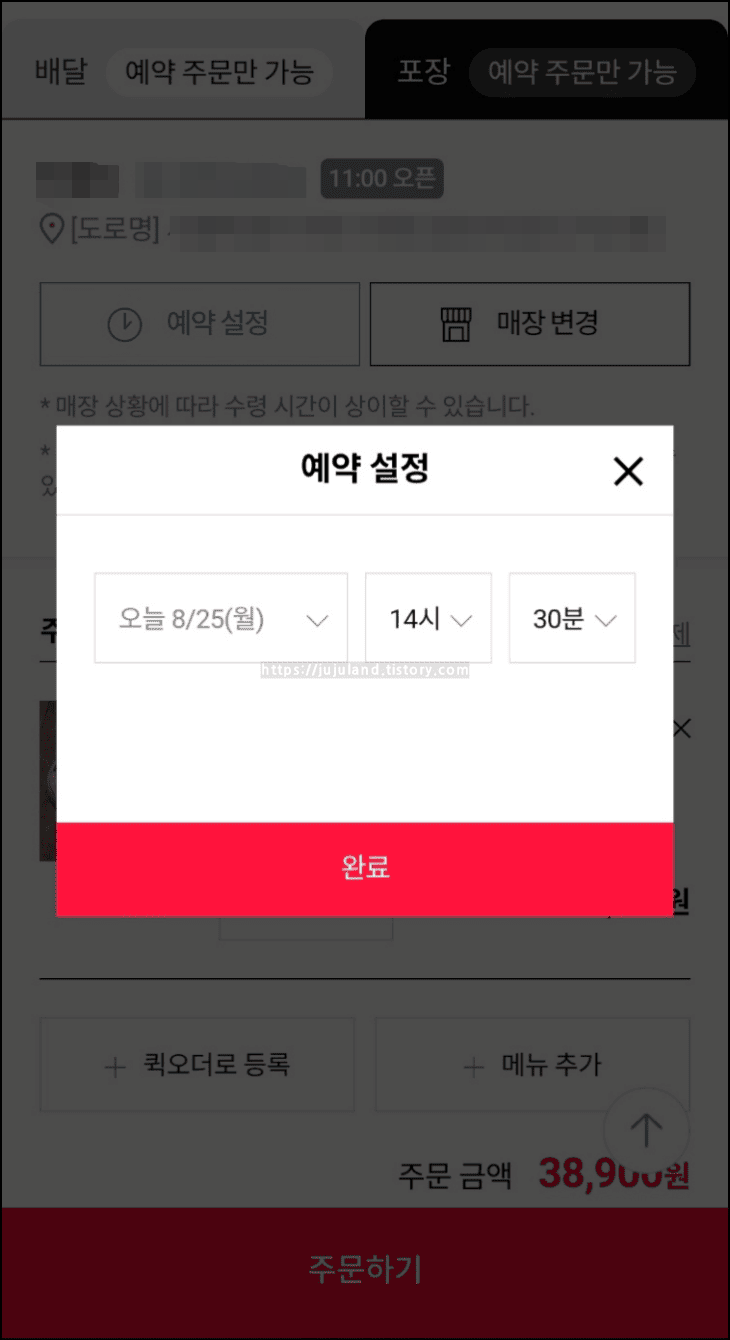730x1340 pixels.
Task: Click the 매장 변경 store change button
Action: point(530,323)
